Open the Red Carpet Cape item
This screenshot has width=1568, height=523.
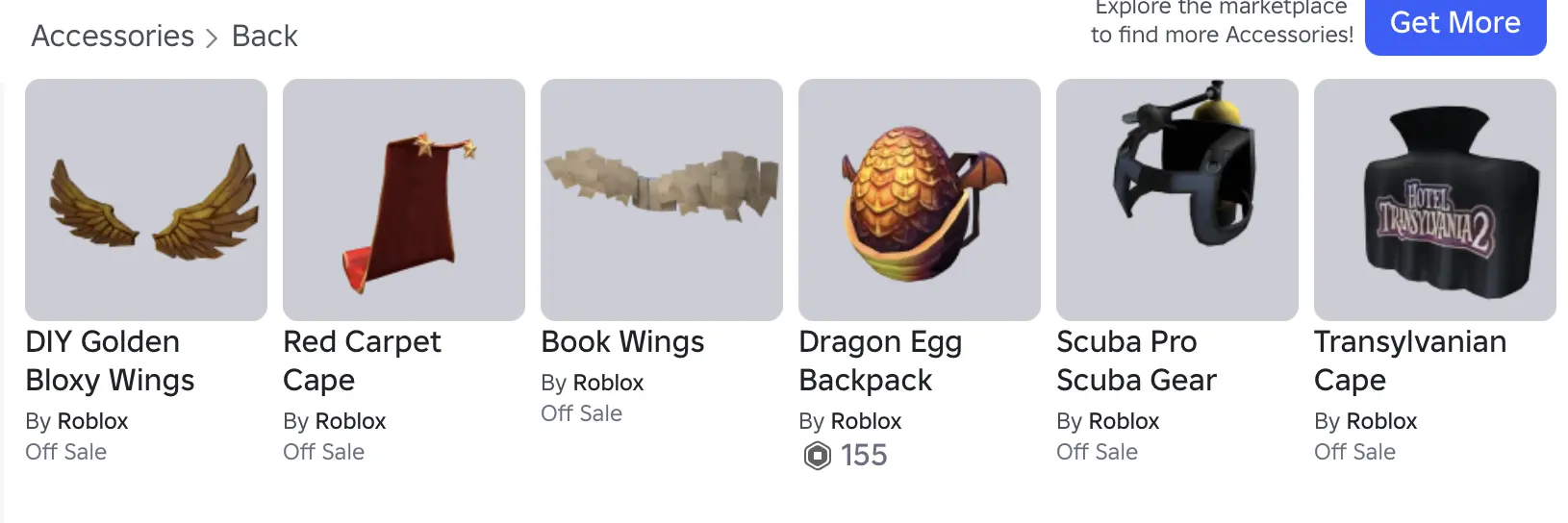pos(404,200)
